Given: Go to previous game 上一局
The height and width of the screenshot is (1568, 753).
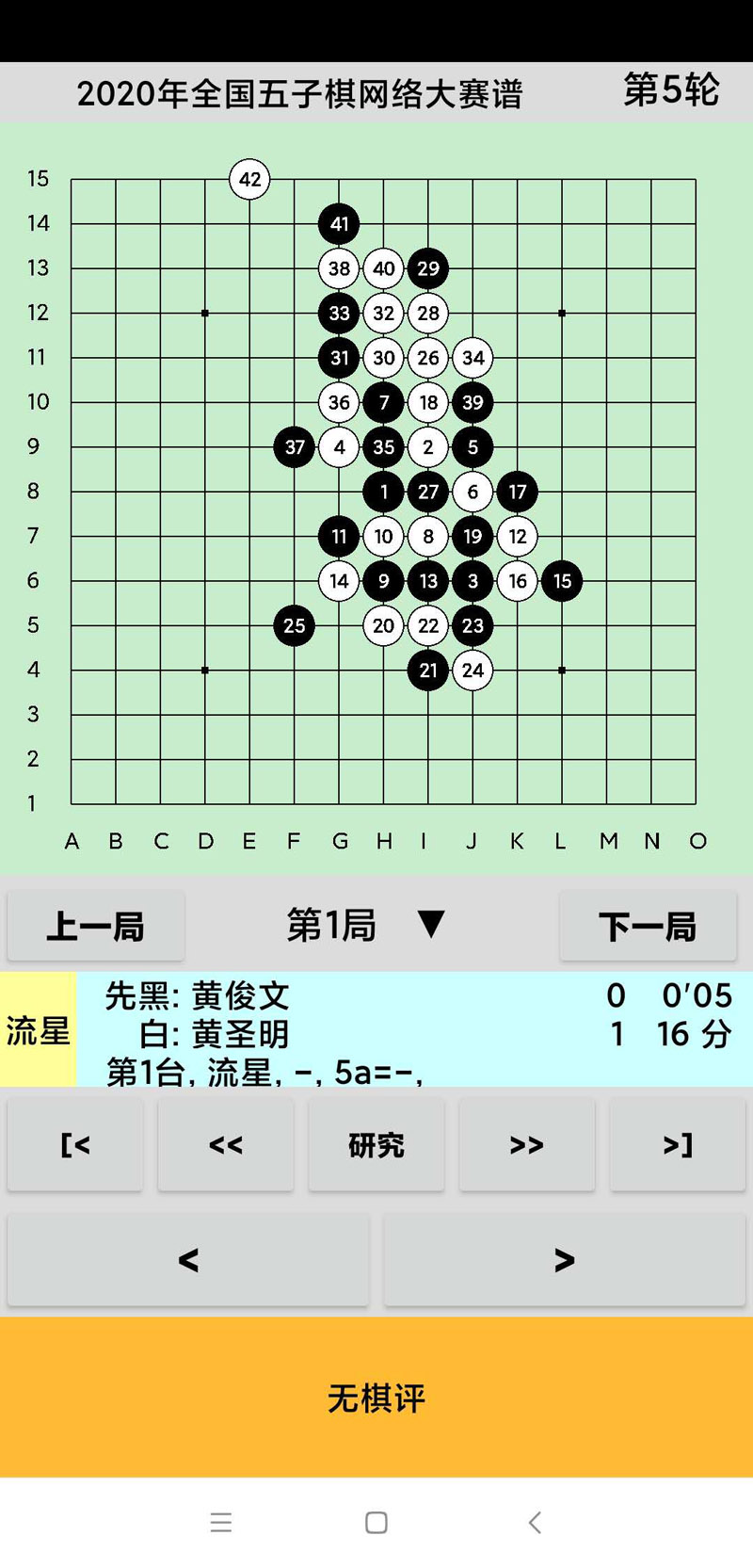Looking at the screenshot, I should tap(95, 927).
